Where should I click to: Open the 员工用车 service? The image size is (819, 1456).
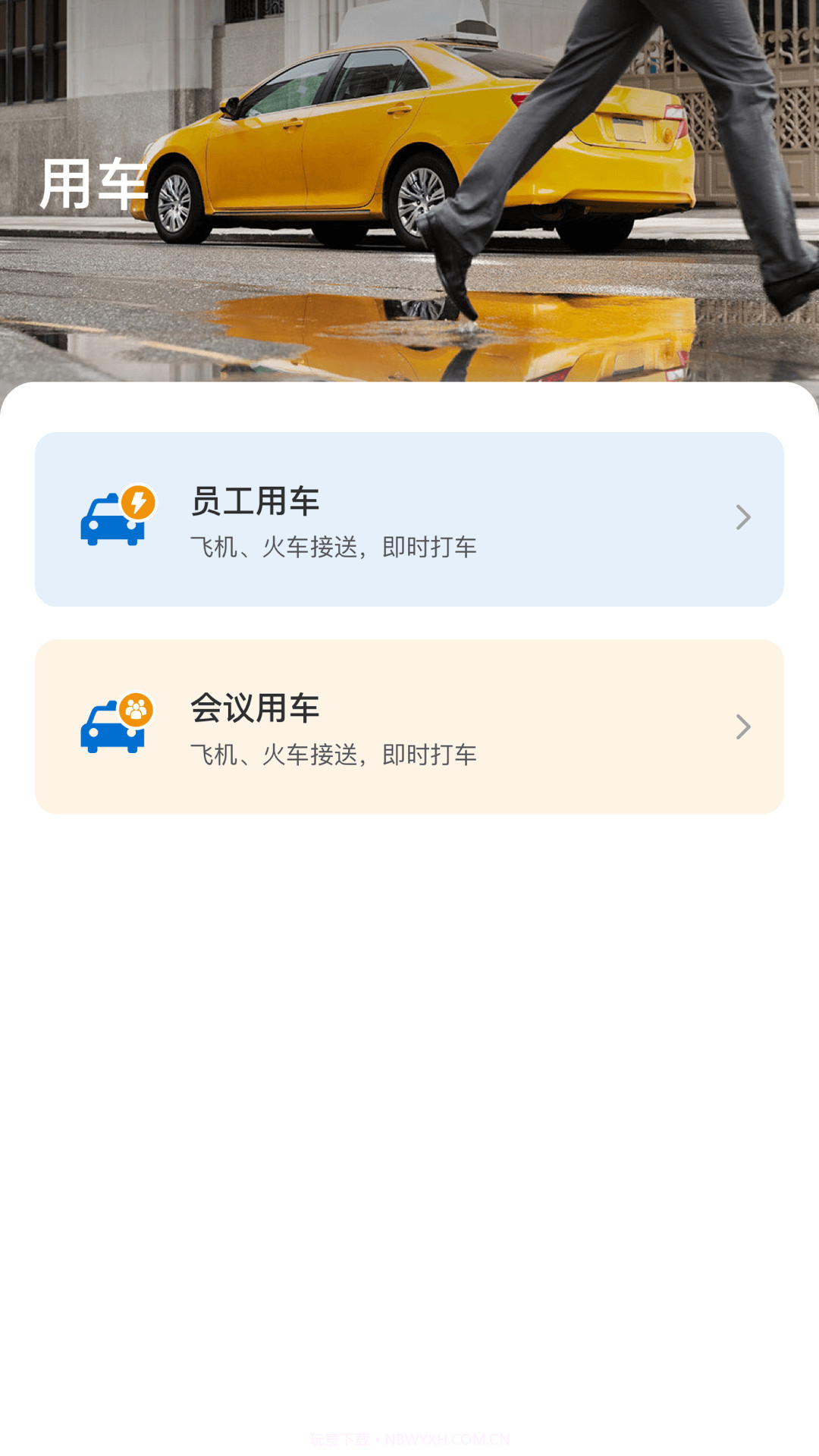point(409,517)
